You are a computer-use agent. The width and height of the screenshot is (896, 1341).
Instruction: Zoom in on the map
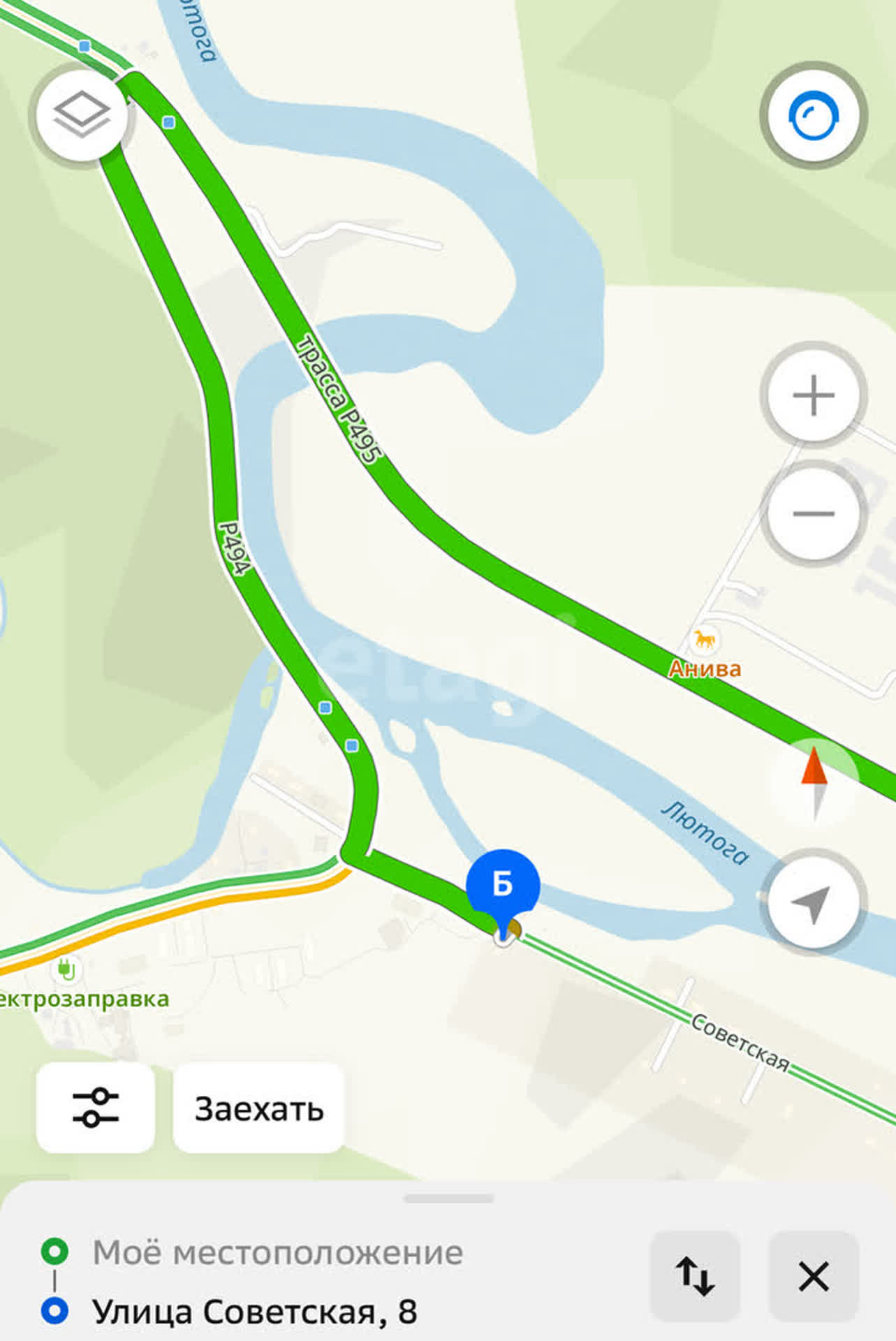(x=814, y=395)
